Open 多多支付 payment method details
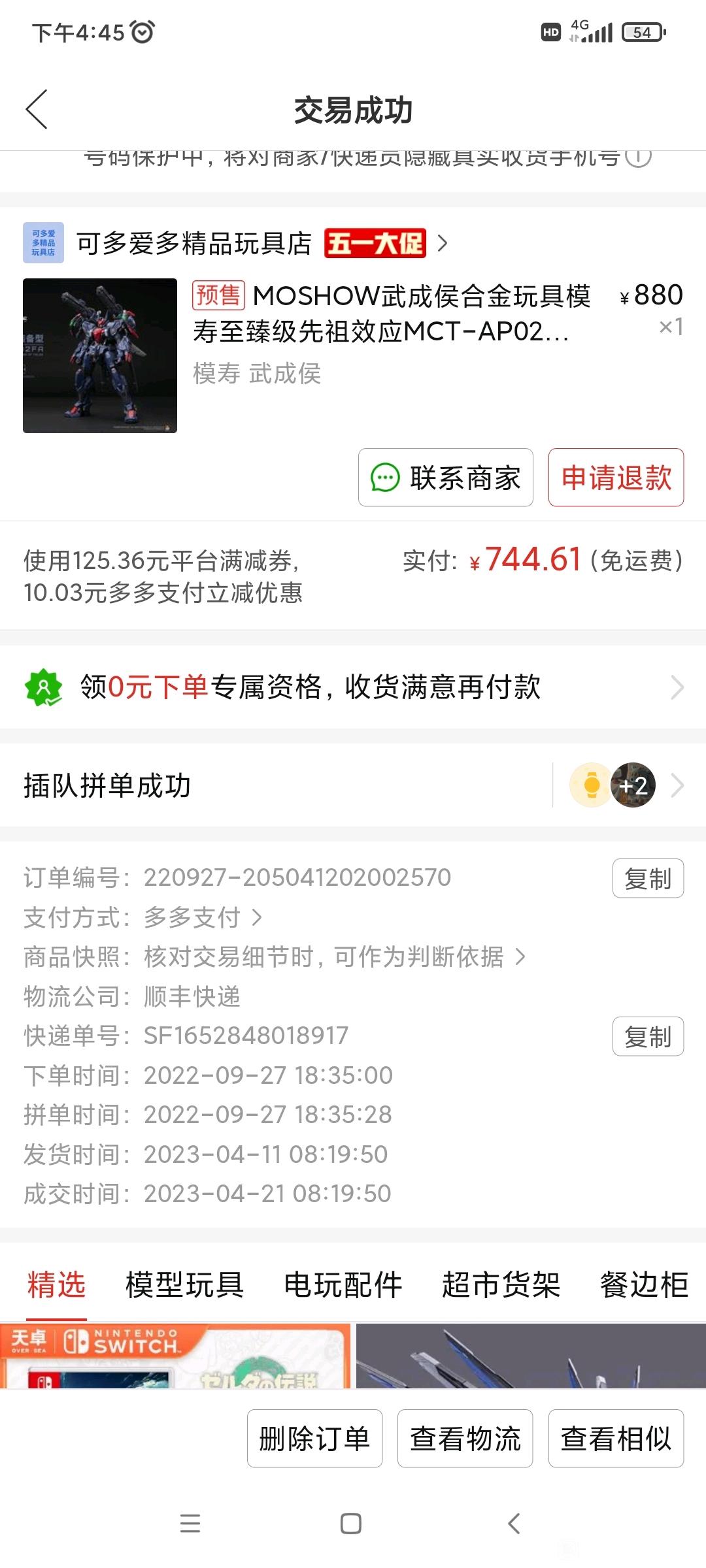 click(203, 917)
